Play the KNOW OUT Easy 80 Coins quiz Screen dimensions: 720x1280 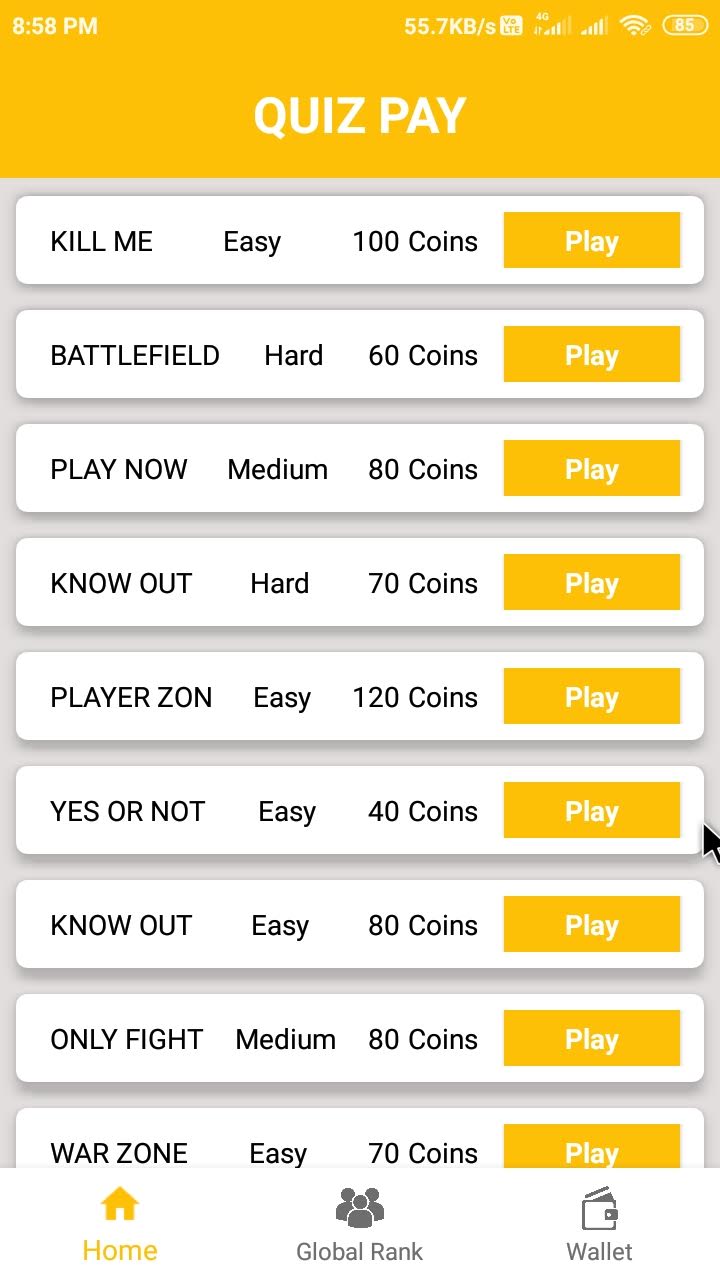591,925
